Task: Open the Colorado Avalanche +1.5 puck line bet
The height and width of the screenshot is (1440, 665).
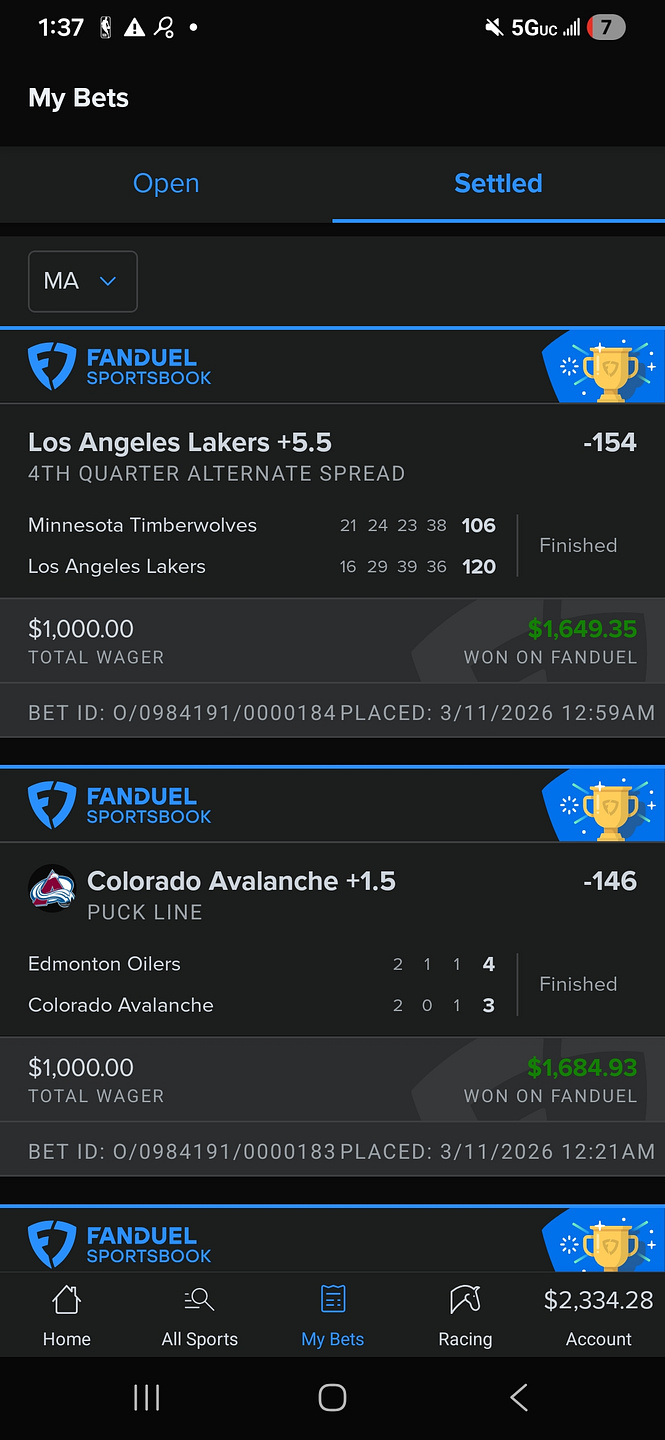Action: point(332,971)
